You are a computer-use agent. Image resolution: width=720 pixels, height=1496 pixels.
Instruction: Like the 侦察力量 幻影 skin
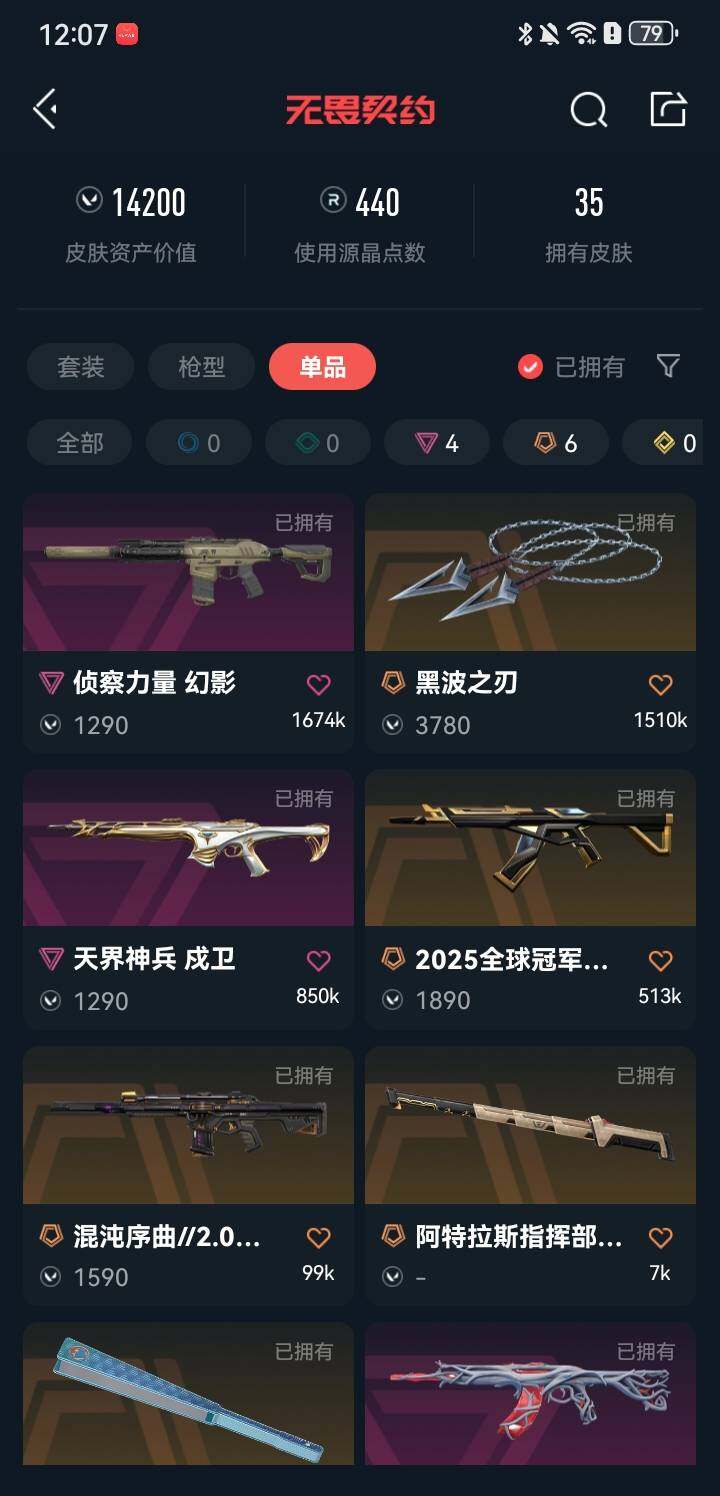318,685
